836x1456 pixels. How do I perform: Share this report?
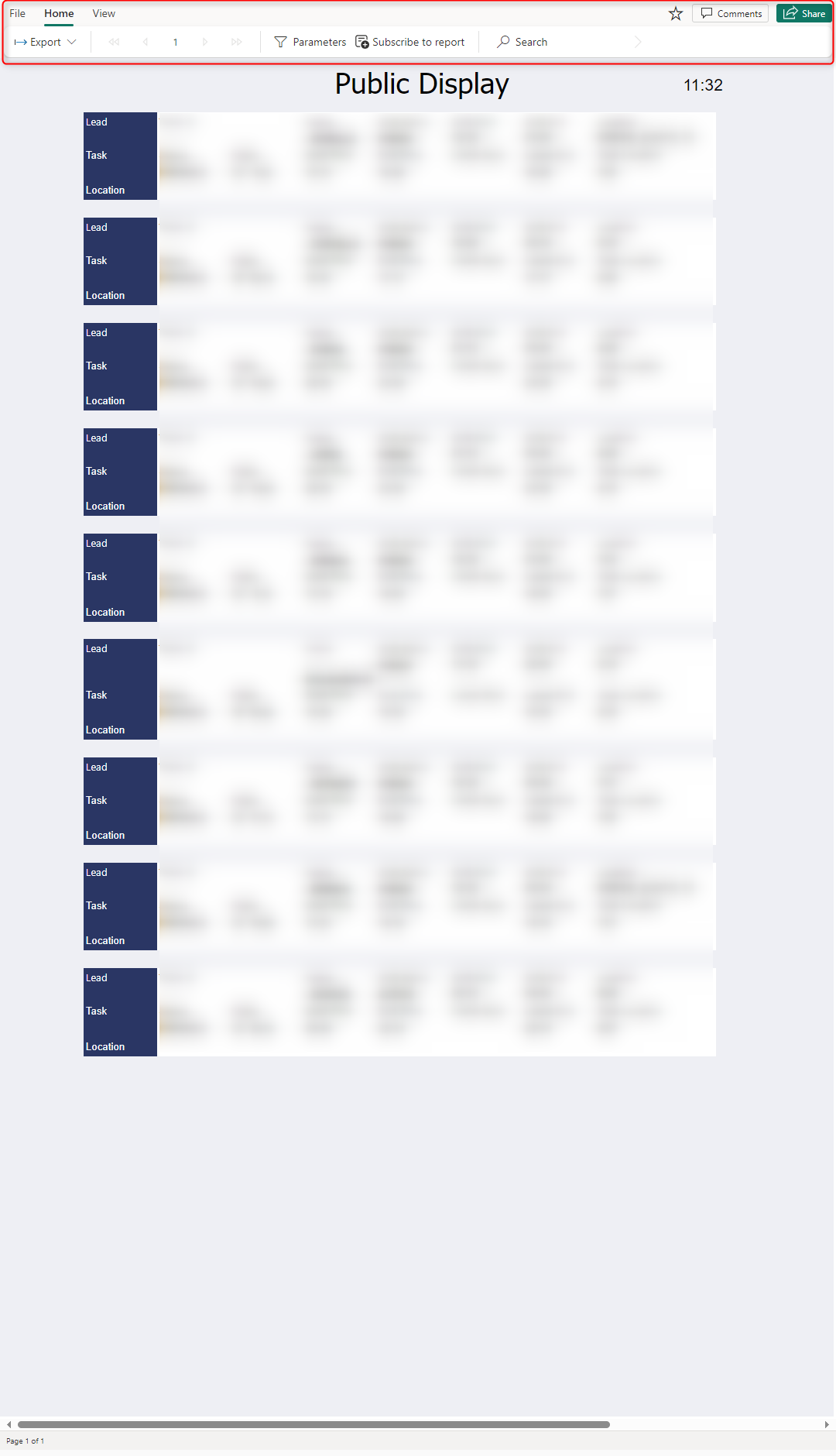[804, 13]
